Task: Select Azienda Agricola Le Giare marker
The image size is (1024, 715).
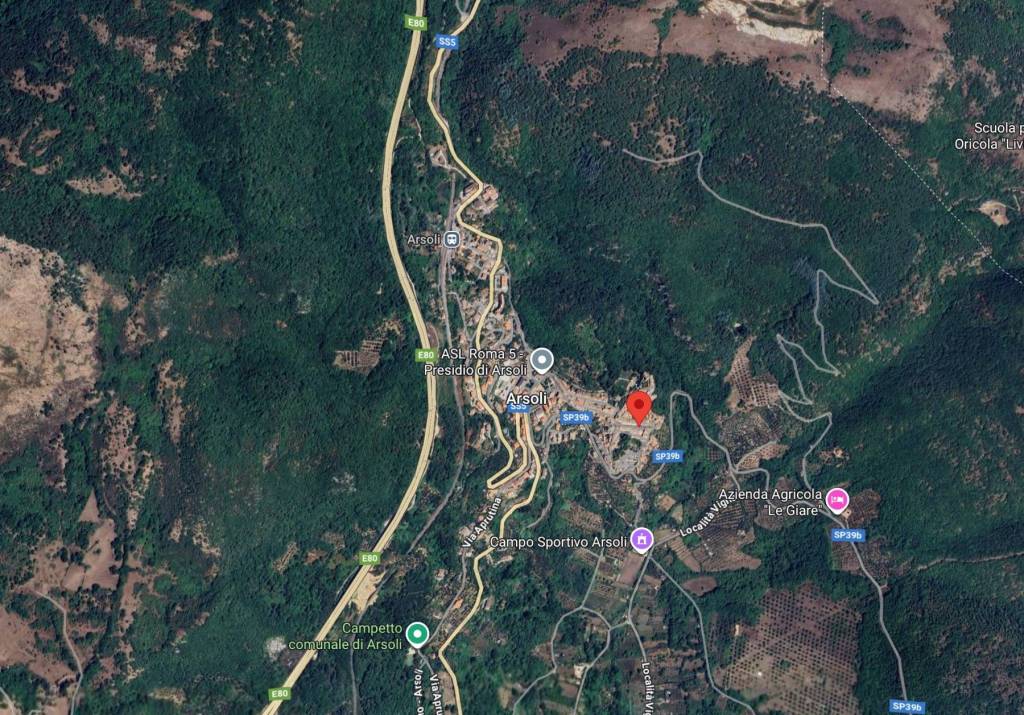Action: coord(837,498)
